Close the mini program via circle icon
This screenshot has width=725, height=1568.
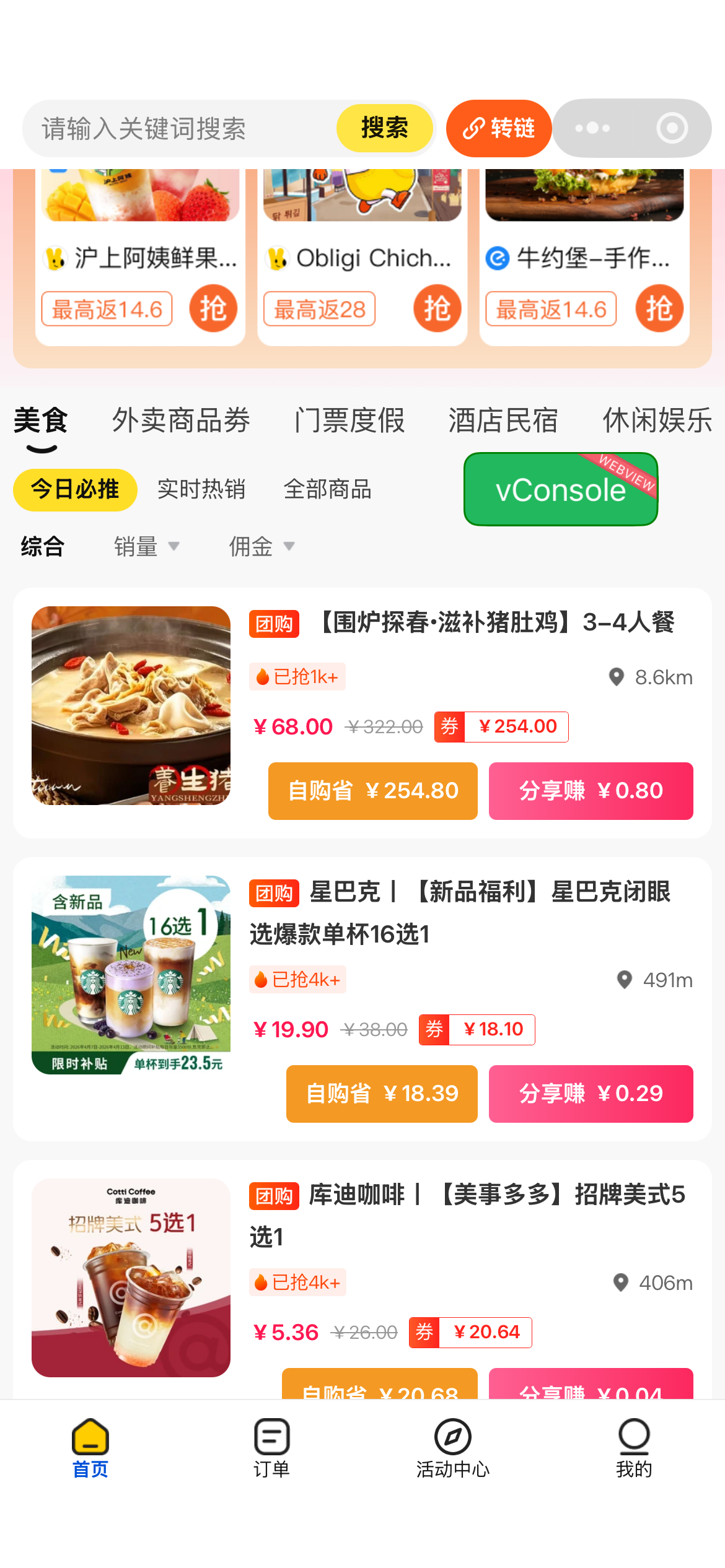(672, 128)
